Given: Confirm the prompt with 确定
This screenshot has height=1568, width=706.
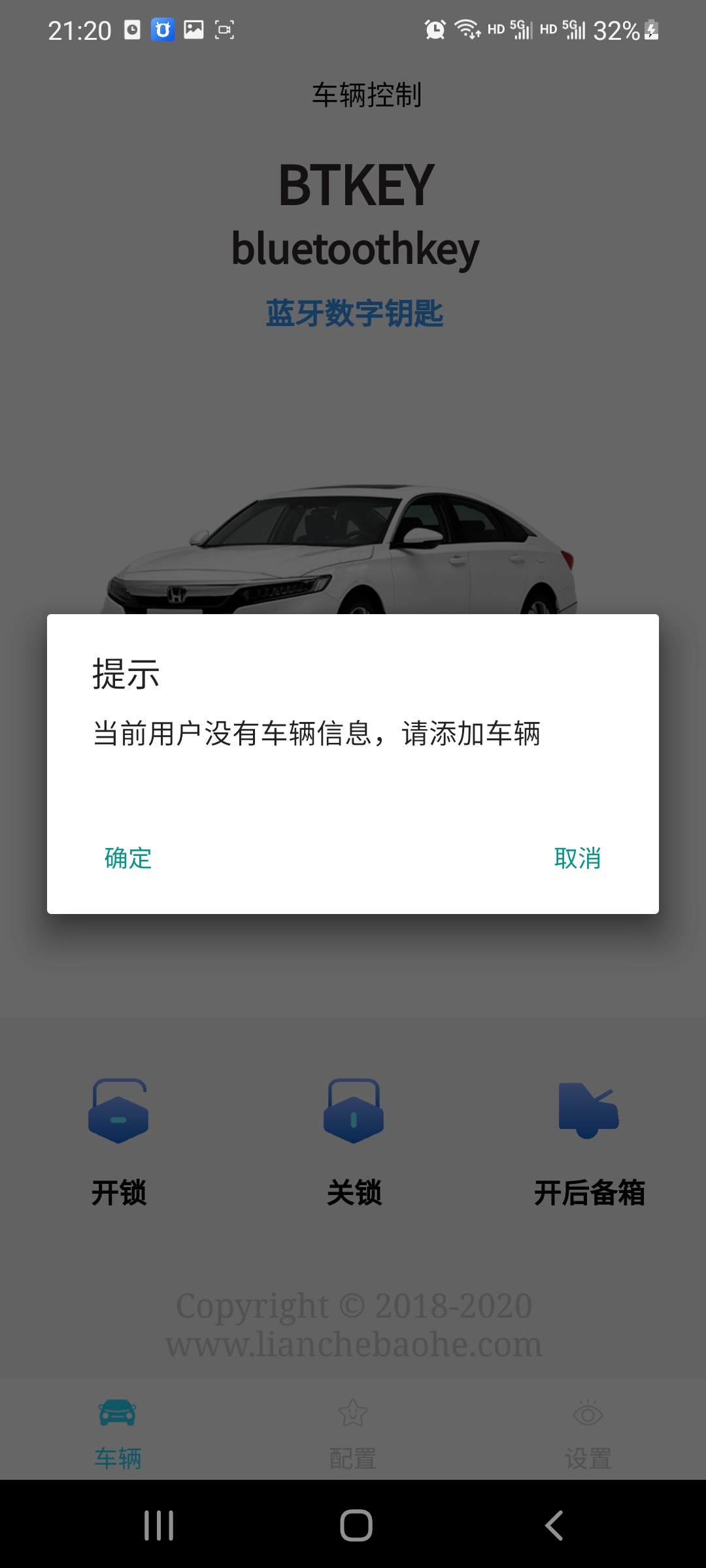Looking at the screenshot, I should [x=128, y=858].
